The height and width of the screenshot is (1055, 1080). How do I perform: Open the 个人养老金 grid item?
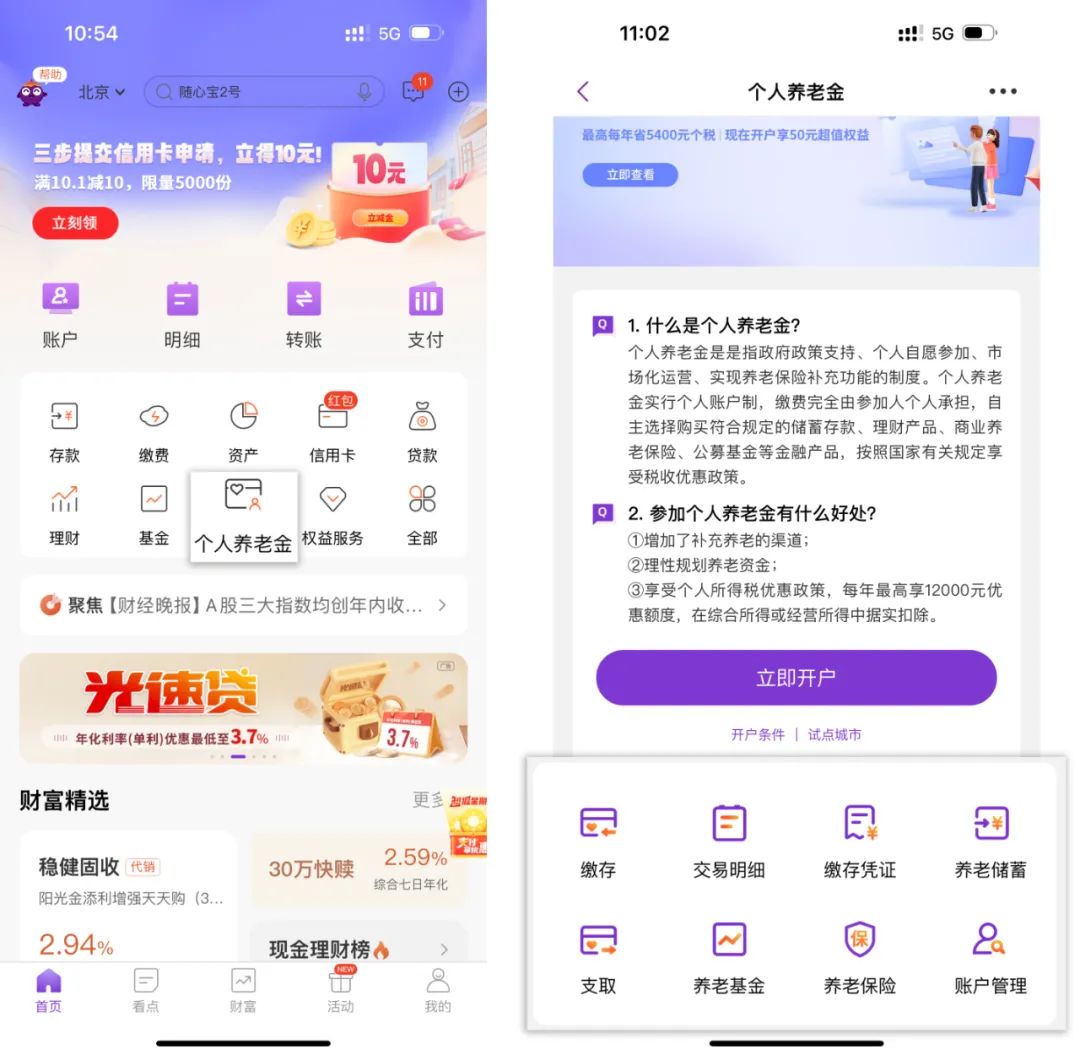pos(243,516)
